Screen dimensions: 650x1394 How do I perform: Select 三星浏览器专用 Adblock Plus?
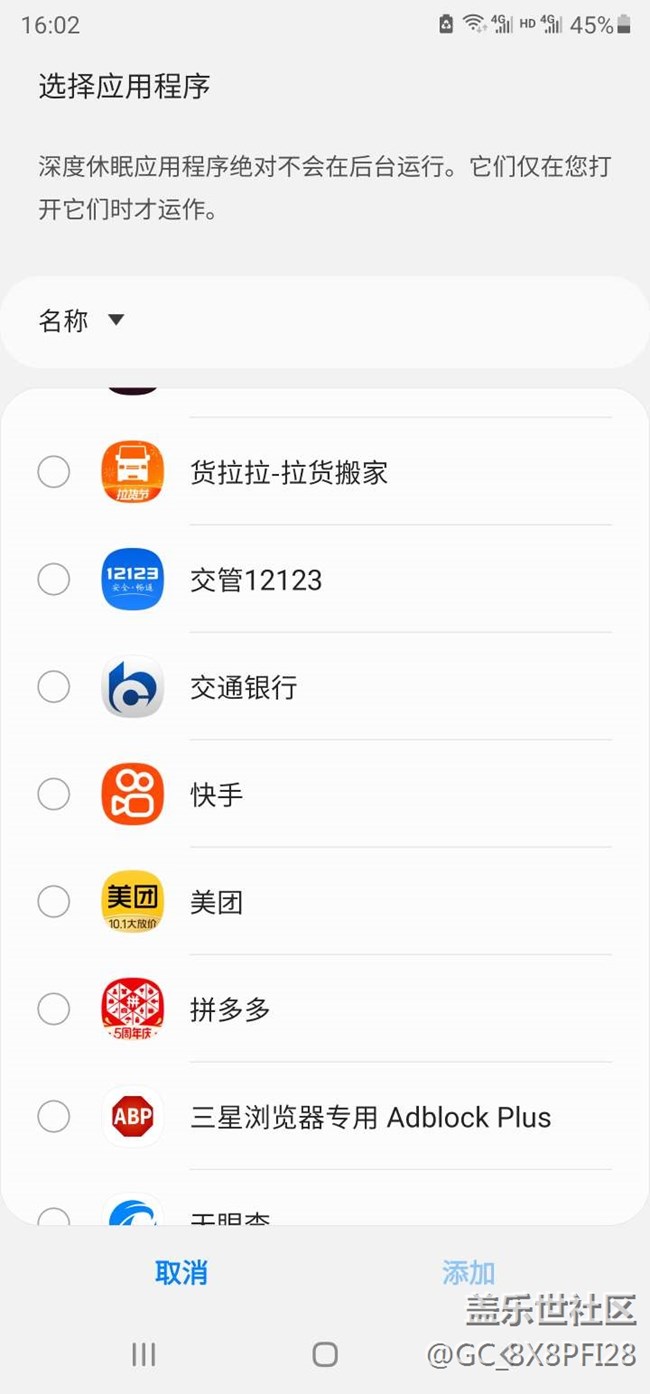pos(54,1117)
